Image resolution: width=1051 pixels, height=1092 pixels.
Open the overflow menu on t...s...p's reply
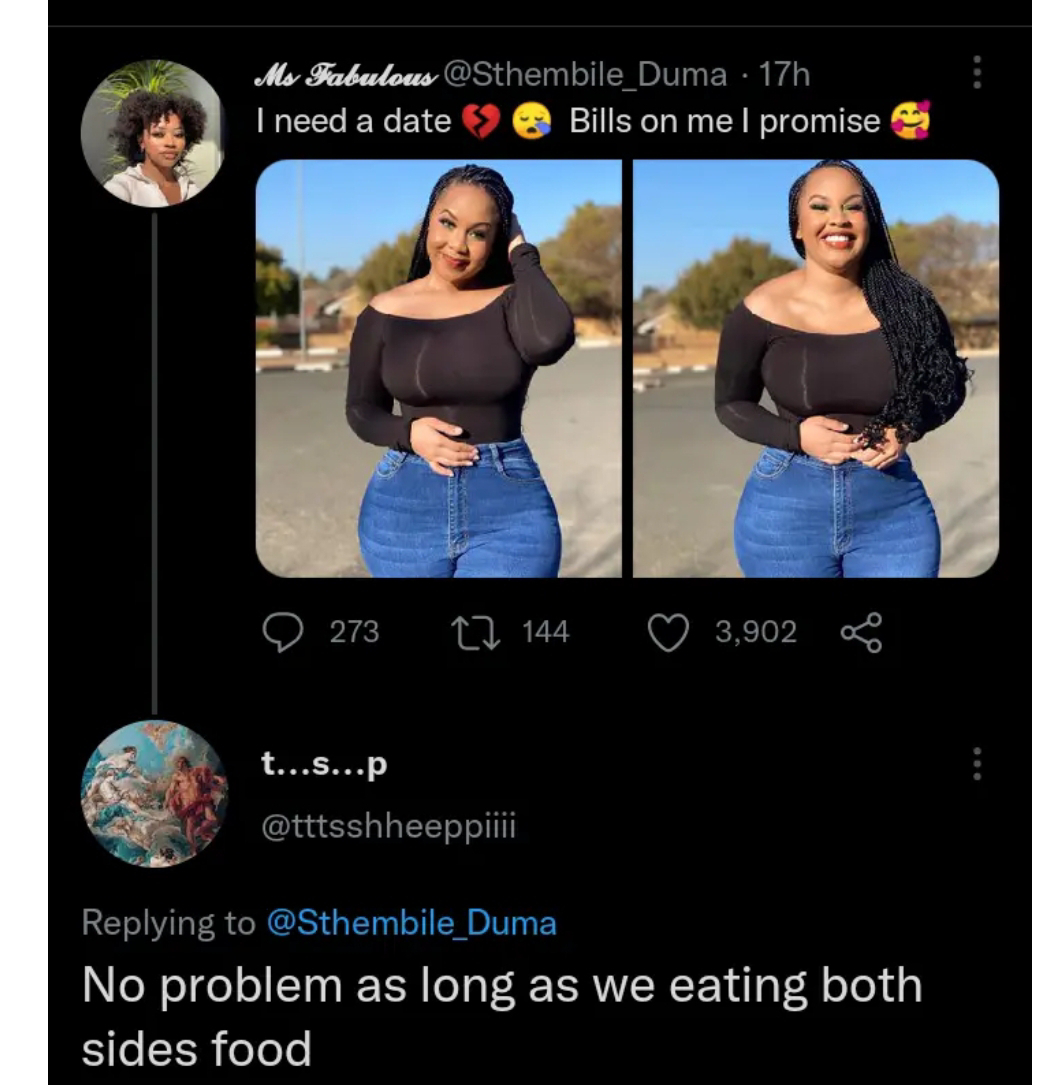coord(977,765)
